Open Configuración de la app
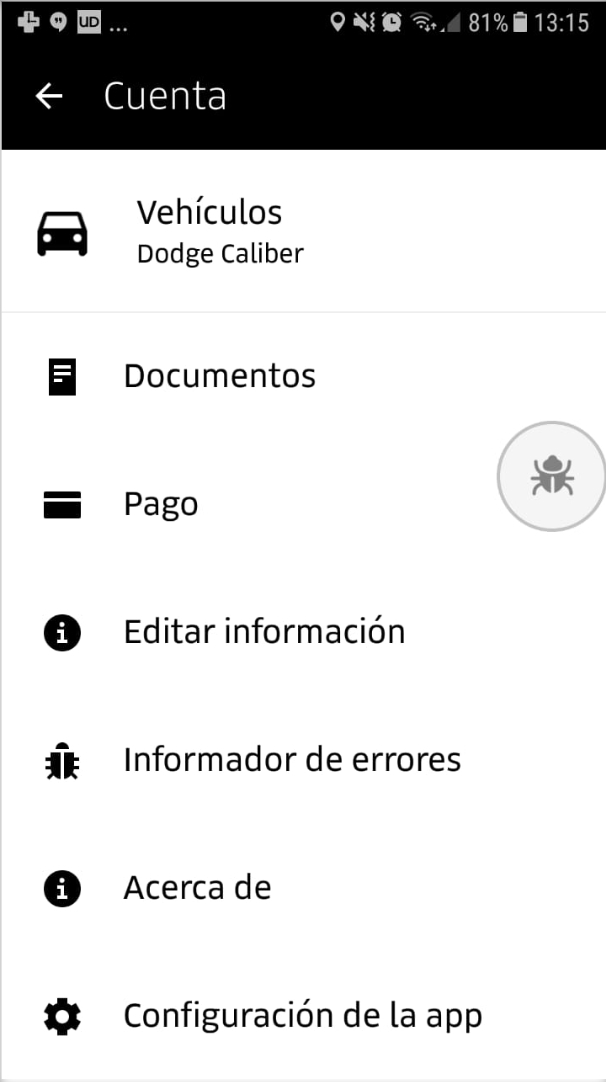606x1082 pixels. 302,1016
